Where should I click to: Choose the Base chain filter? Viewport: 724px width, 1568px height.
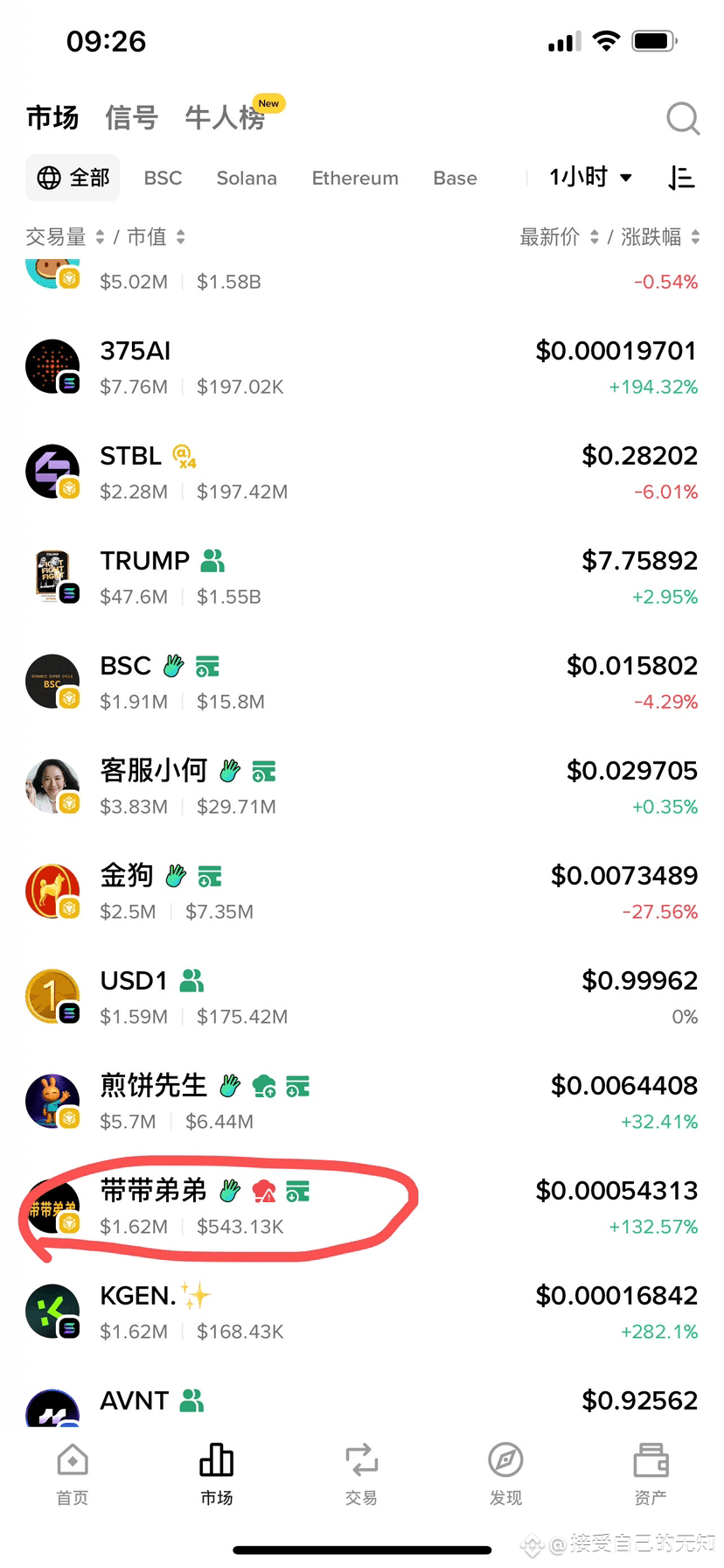(455, 178)
